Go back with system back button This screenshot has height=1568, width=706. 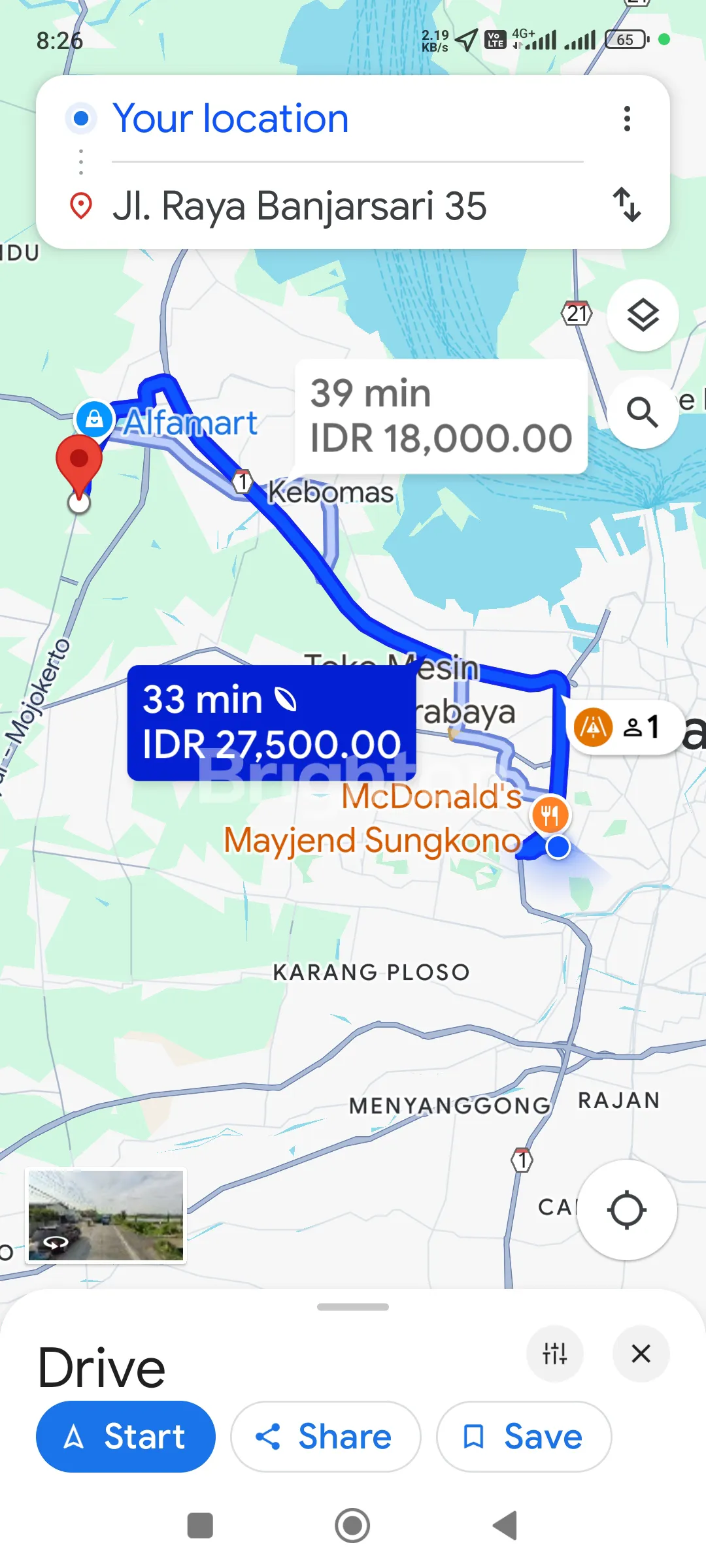pyautogui.click(x=505, y=1526)
